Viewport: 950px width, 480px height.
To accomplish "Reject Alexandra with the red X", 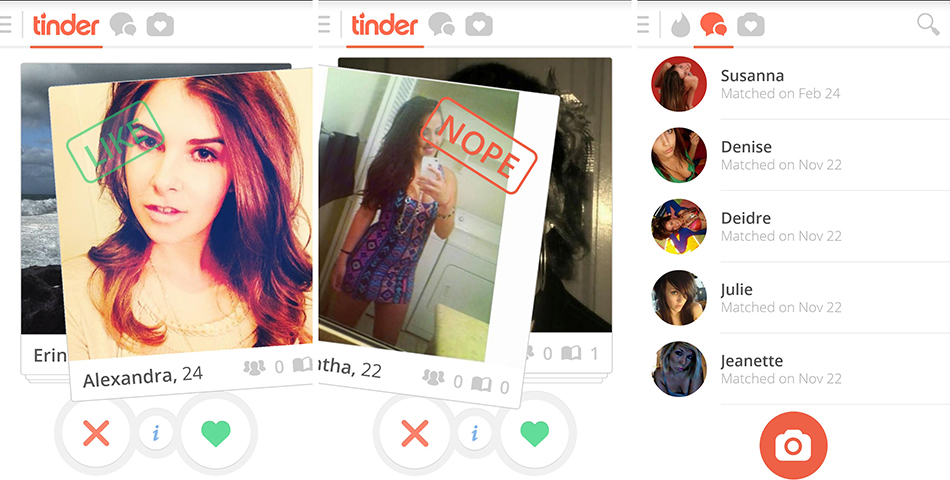I will 95,433.
